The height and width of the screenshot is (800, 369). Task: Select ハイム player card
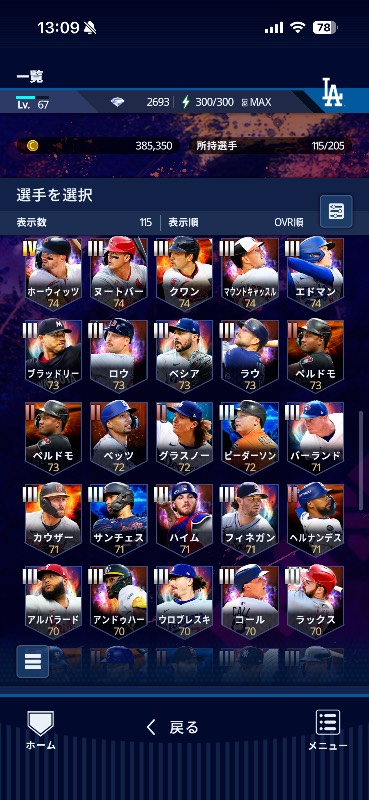[x=184, y=520]
